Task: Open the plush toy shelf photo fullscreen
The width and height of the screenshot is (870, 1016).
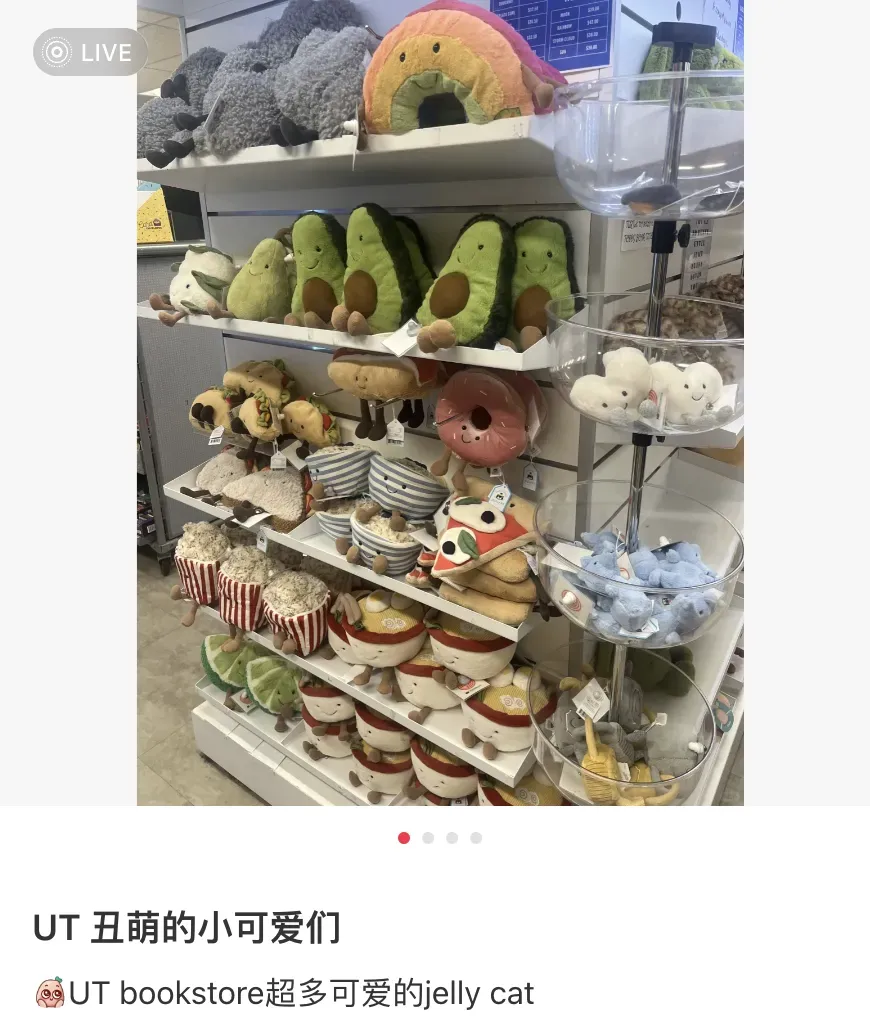Action: [440, 420]
